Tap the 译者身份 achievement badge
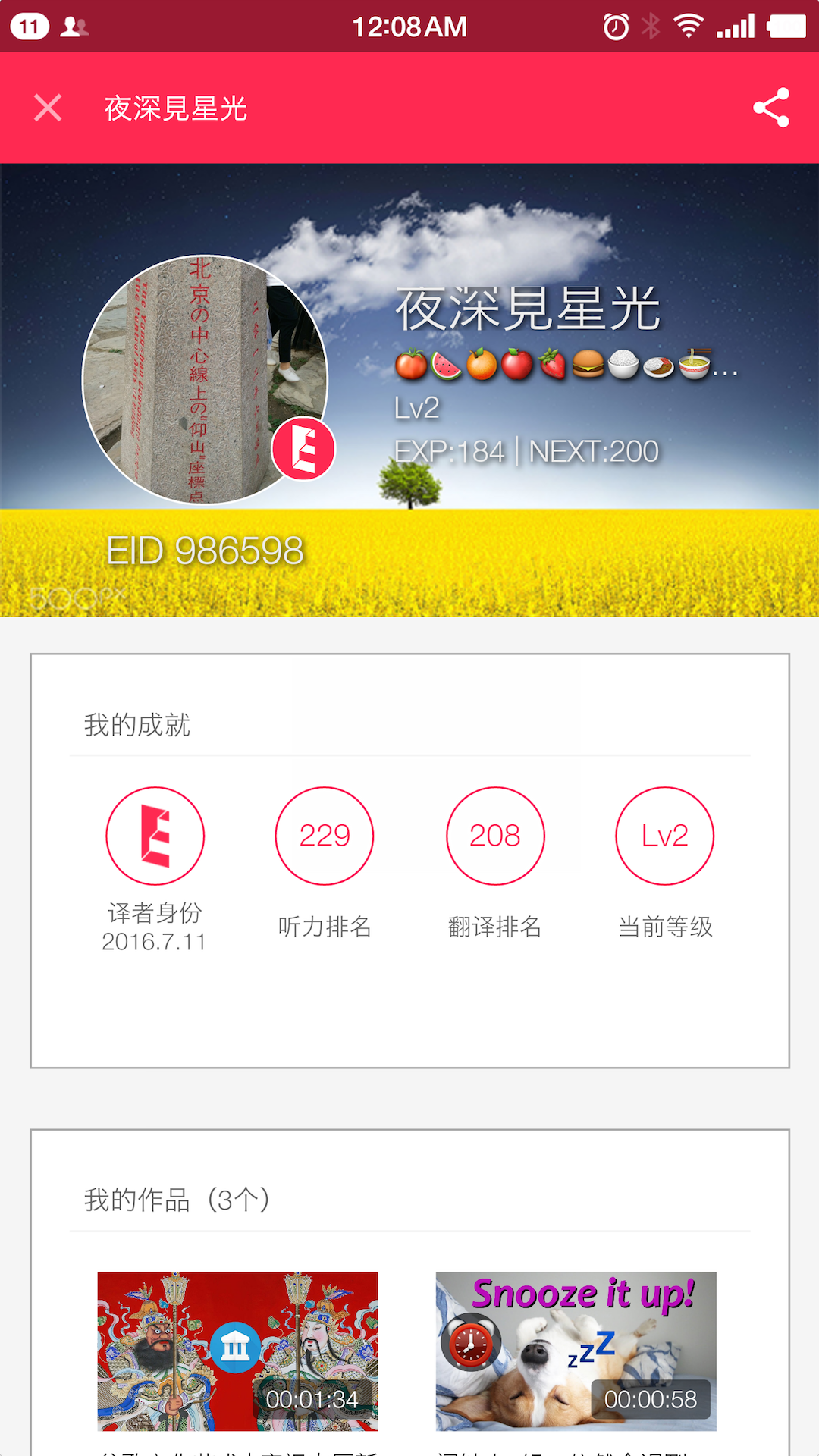Screen dimensions: 819x1456 click(x=155, y=836)
